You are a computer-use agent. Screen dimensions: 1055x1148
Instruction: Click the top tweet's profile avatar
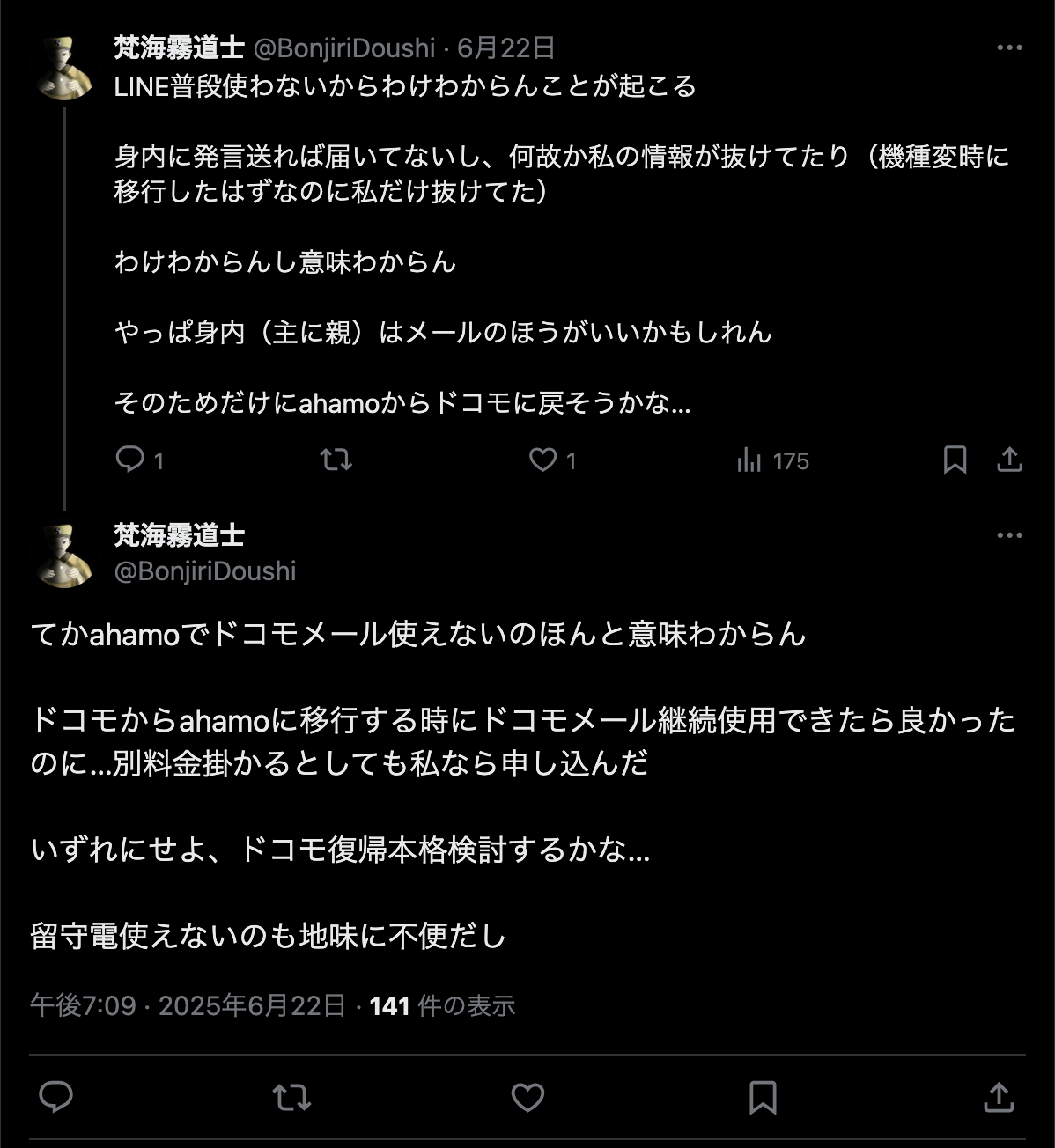click(64, 69)
